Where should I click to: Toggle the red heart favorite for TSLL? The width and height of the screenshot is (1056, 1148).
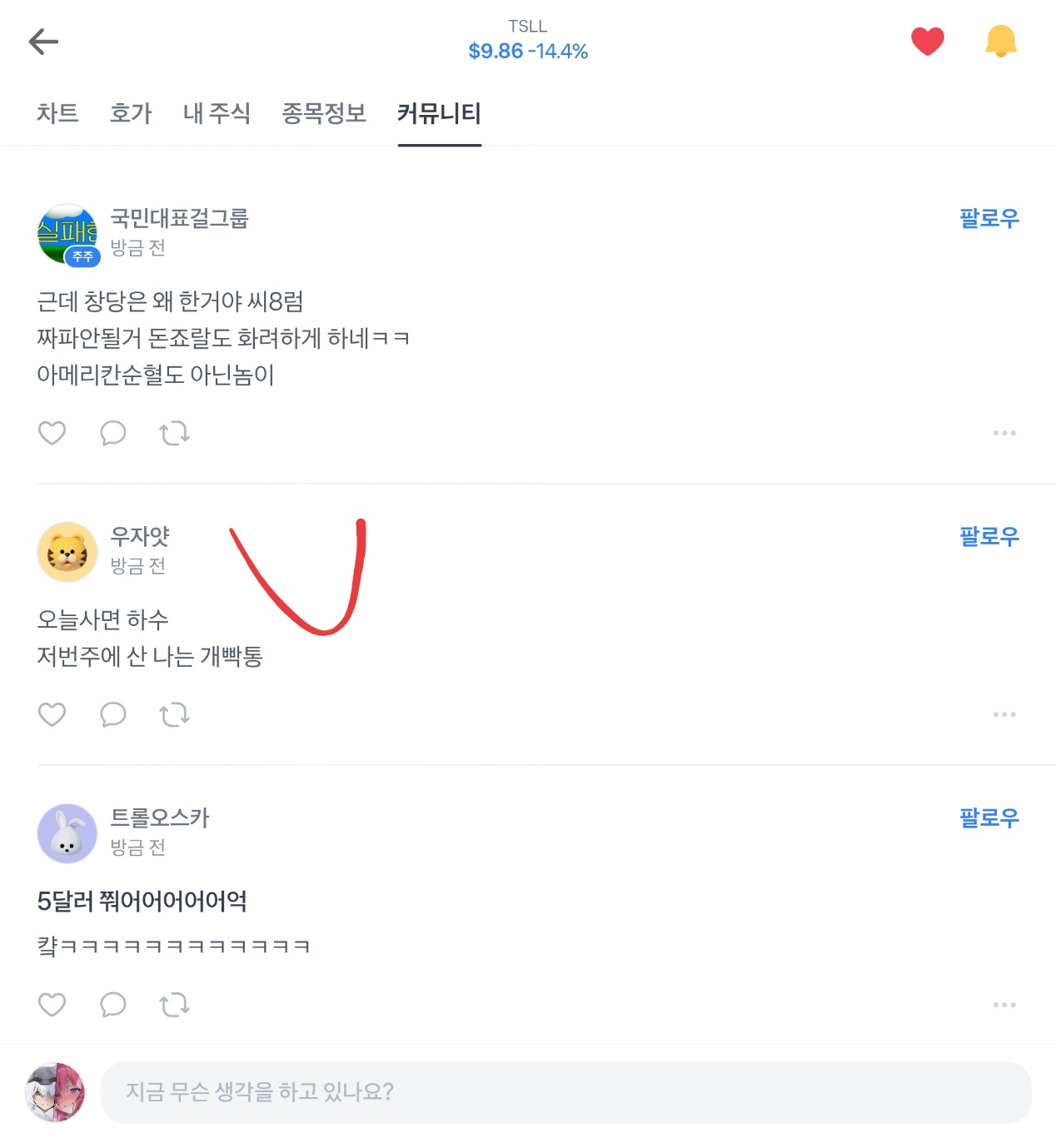pos(927,41)
